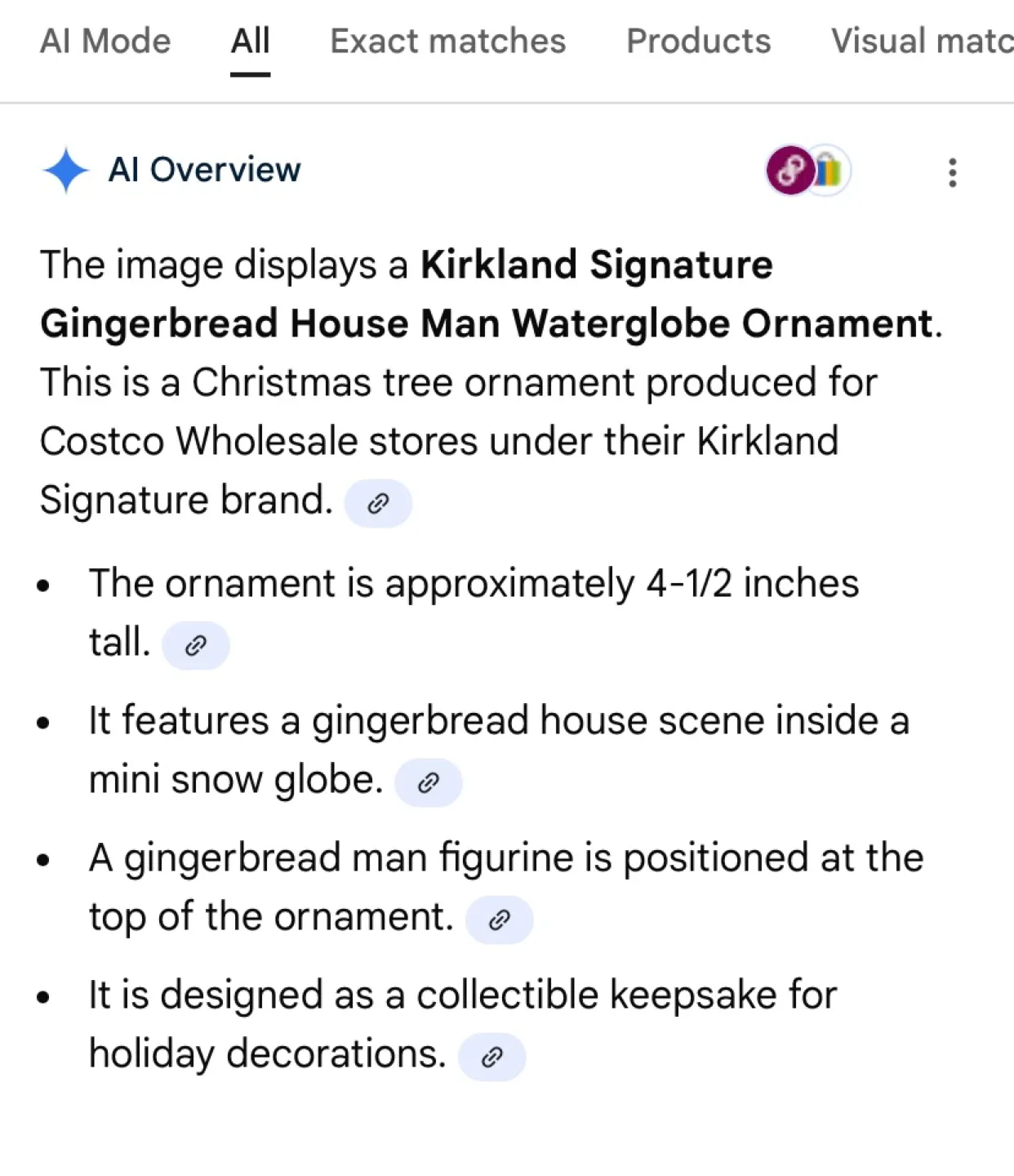This screenshot has width=1014, height=1176.
Task: Switch to the Products tab
Action: pyautogui.click(x=698, y=41)
